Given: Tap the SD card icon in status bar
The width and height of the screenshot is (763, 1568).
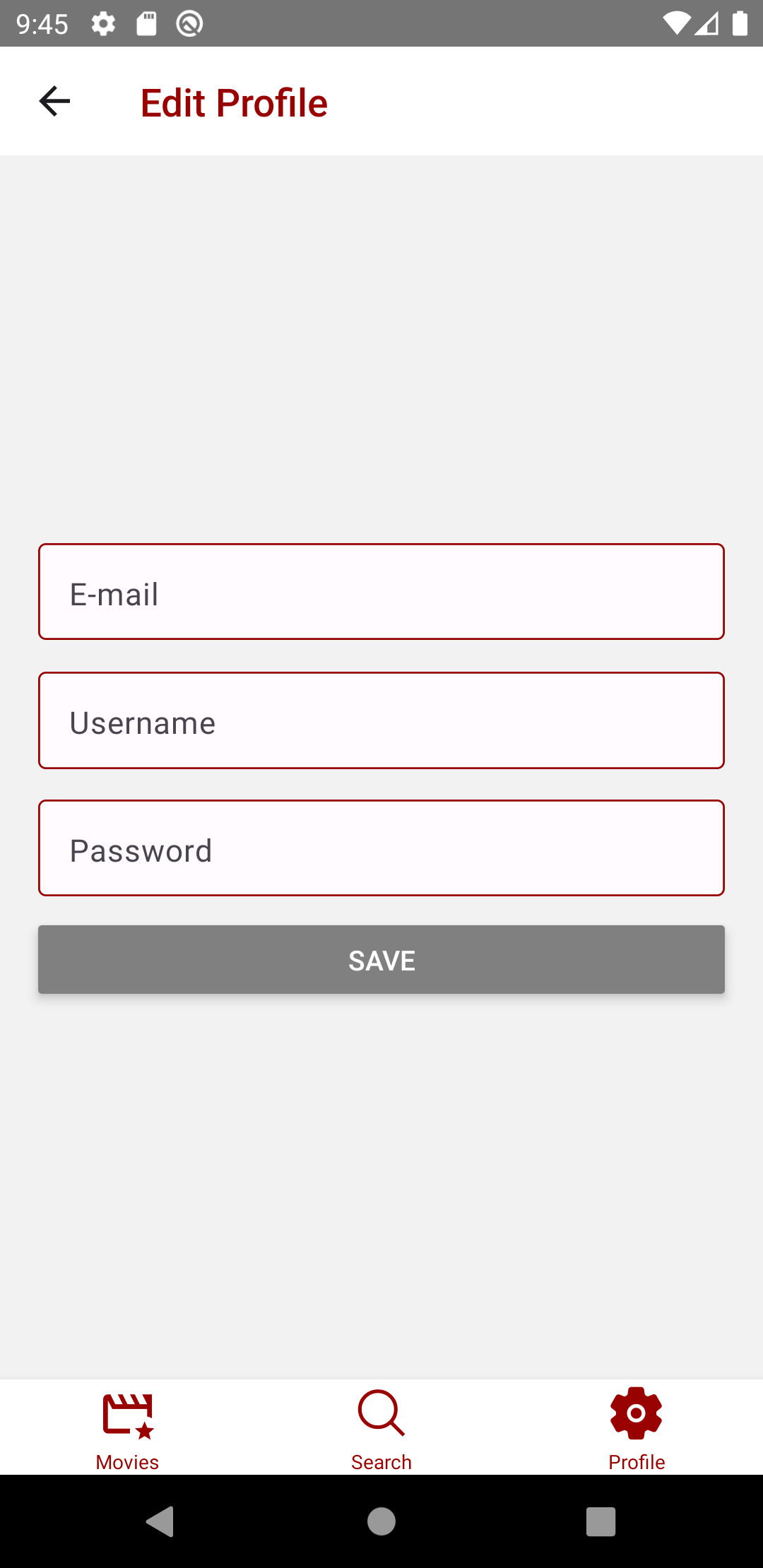Looking at the screenshot, I should 147,23.
